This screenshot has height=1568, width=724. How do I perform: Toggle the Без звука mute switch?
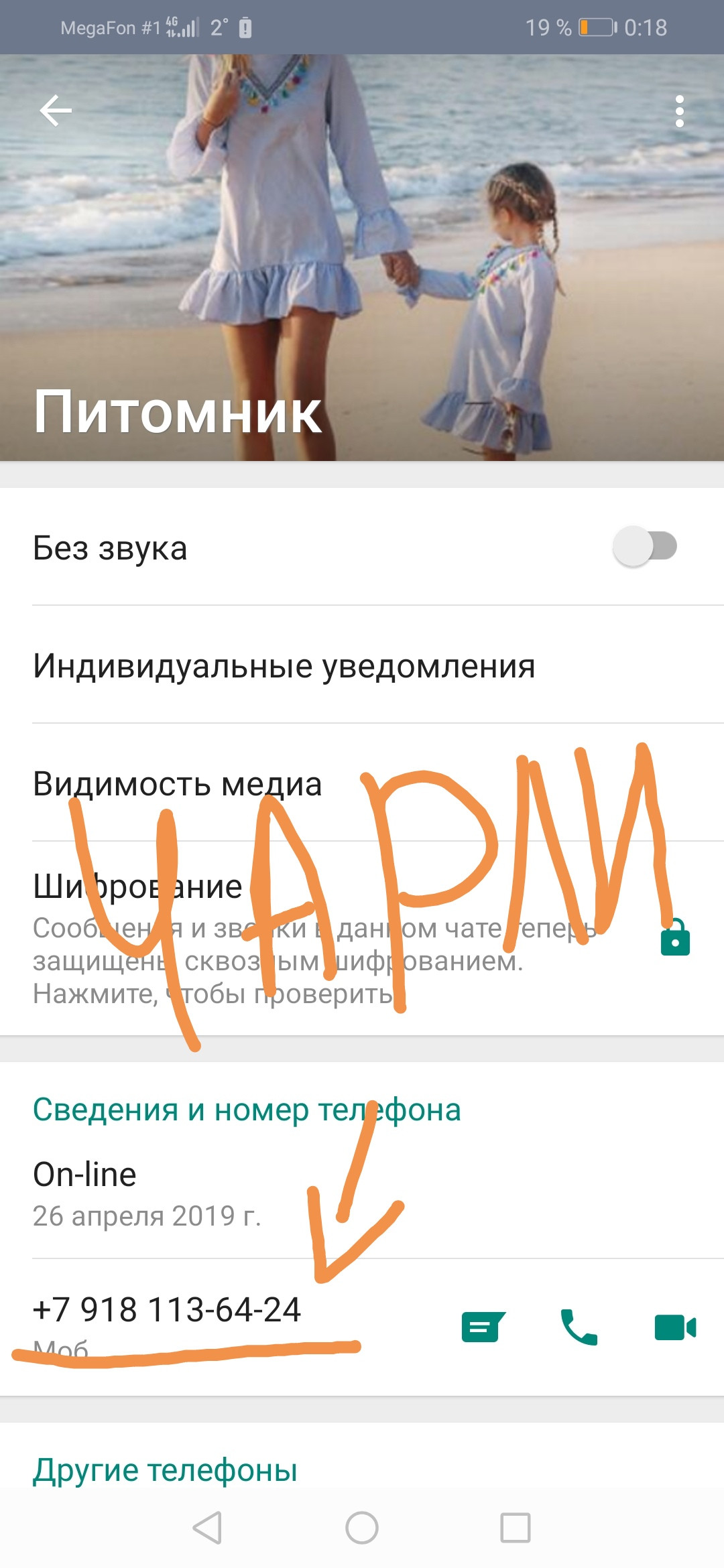[x=645, y=546]
